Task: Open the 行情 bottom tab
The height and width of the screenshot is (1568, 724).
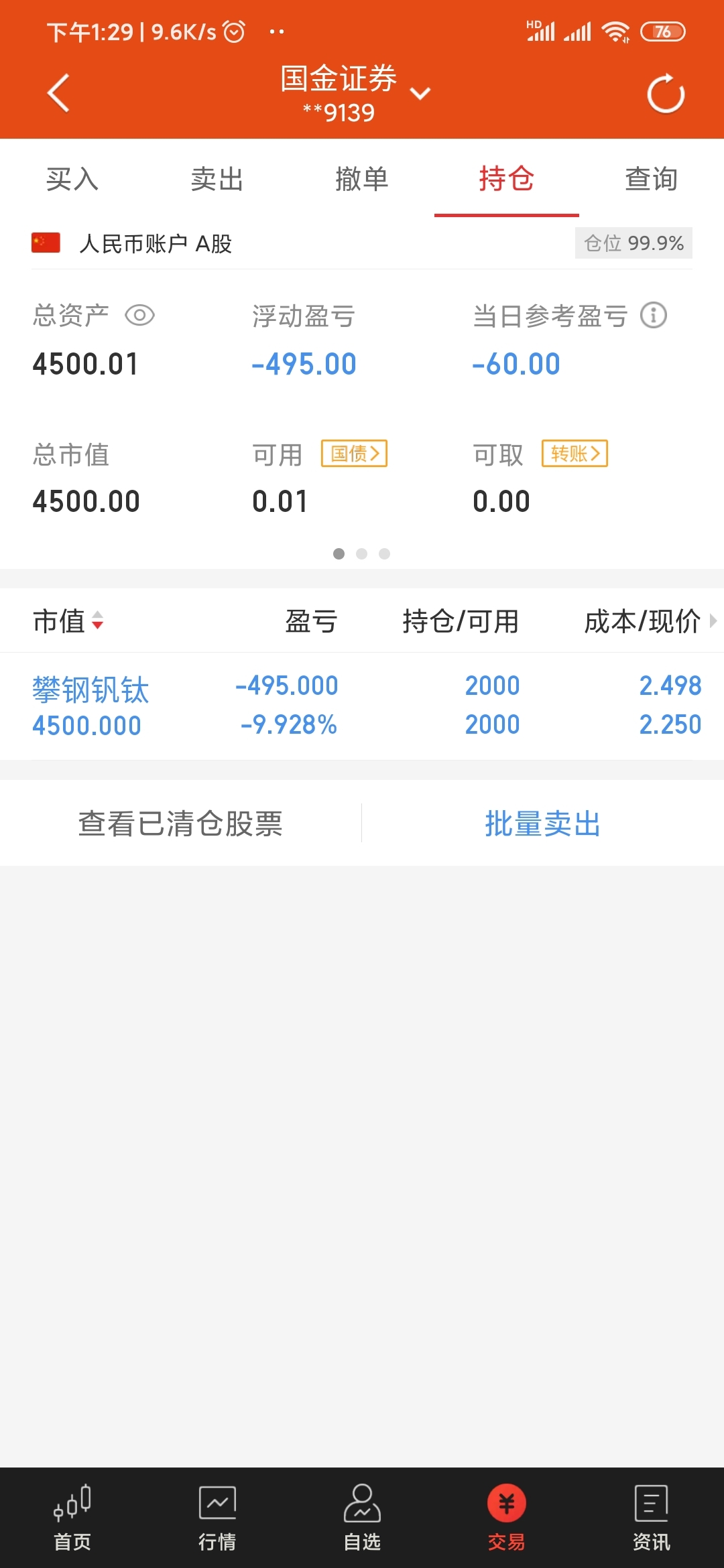Action: pos(217,1518)
